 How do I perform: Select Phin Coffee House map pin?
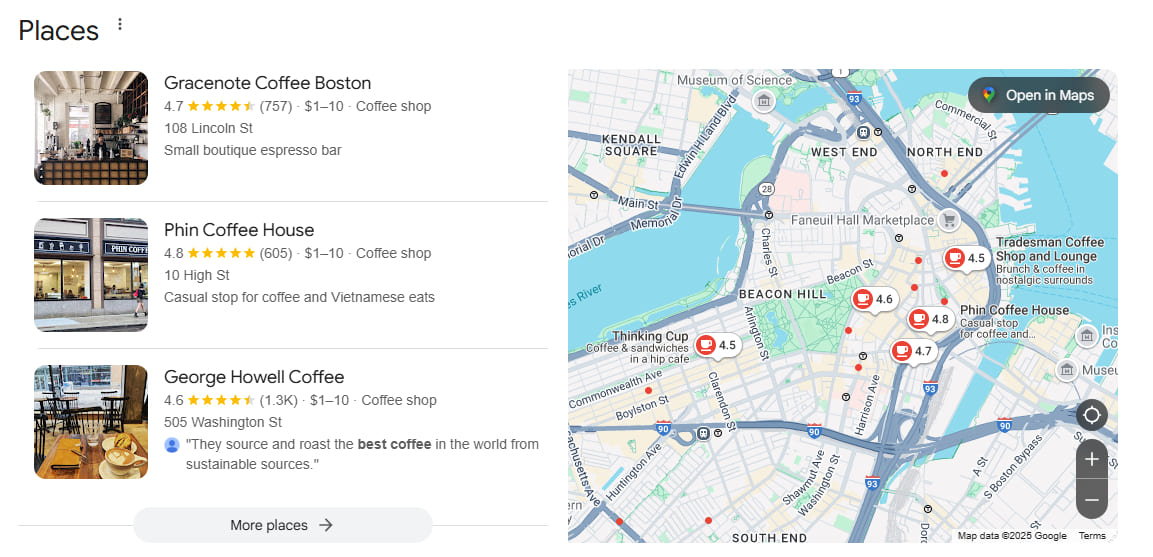point(920,319)
